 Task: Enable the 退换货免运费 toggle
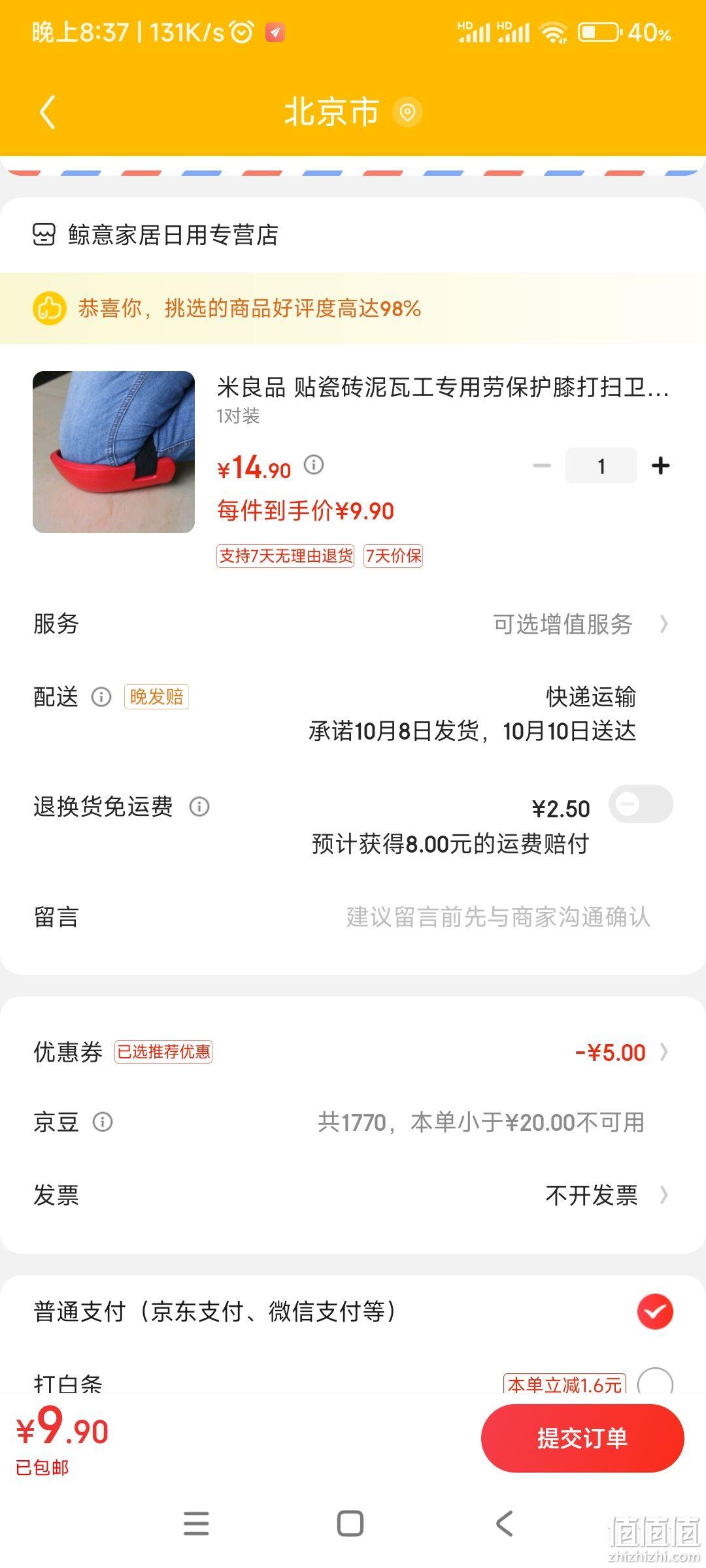coord(641,804)
